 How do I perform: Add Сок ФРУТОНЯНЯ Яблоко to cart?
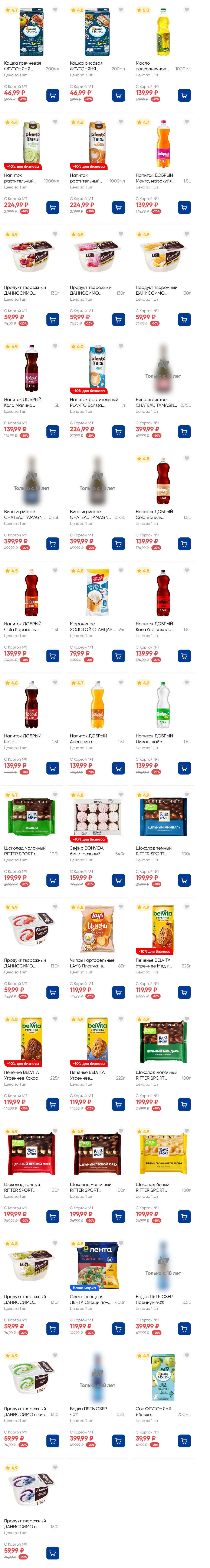(x=184, y=1441)
